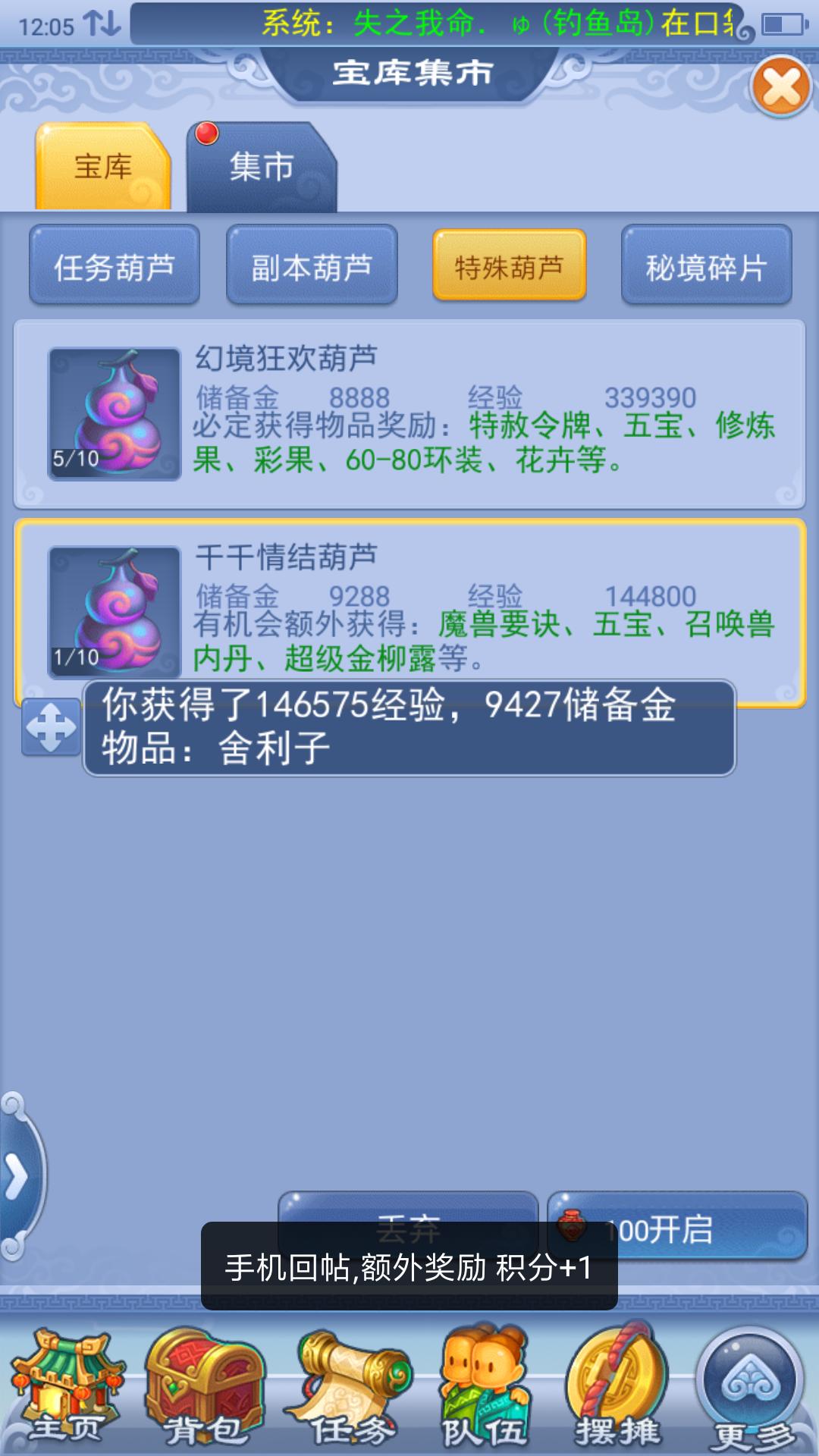Select the 任务葫芦 category
The width and height of the screenshot is (819, 1456).
115,267
